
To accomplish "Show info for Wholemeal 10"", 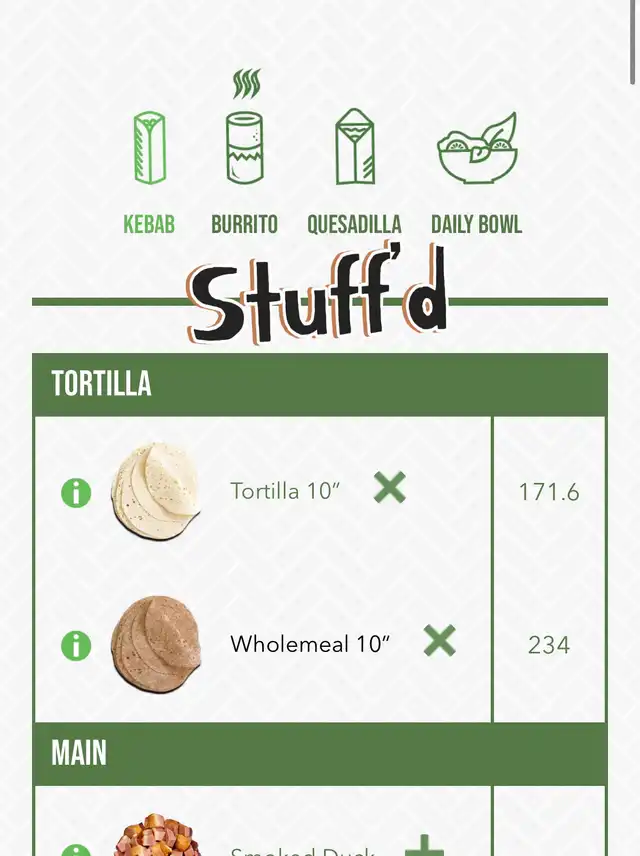I will coord(76,645).
